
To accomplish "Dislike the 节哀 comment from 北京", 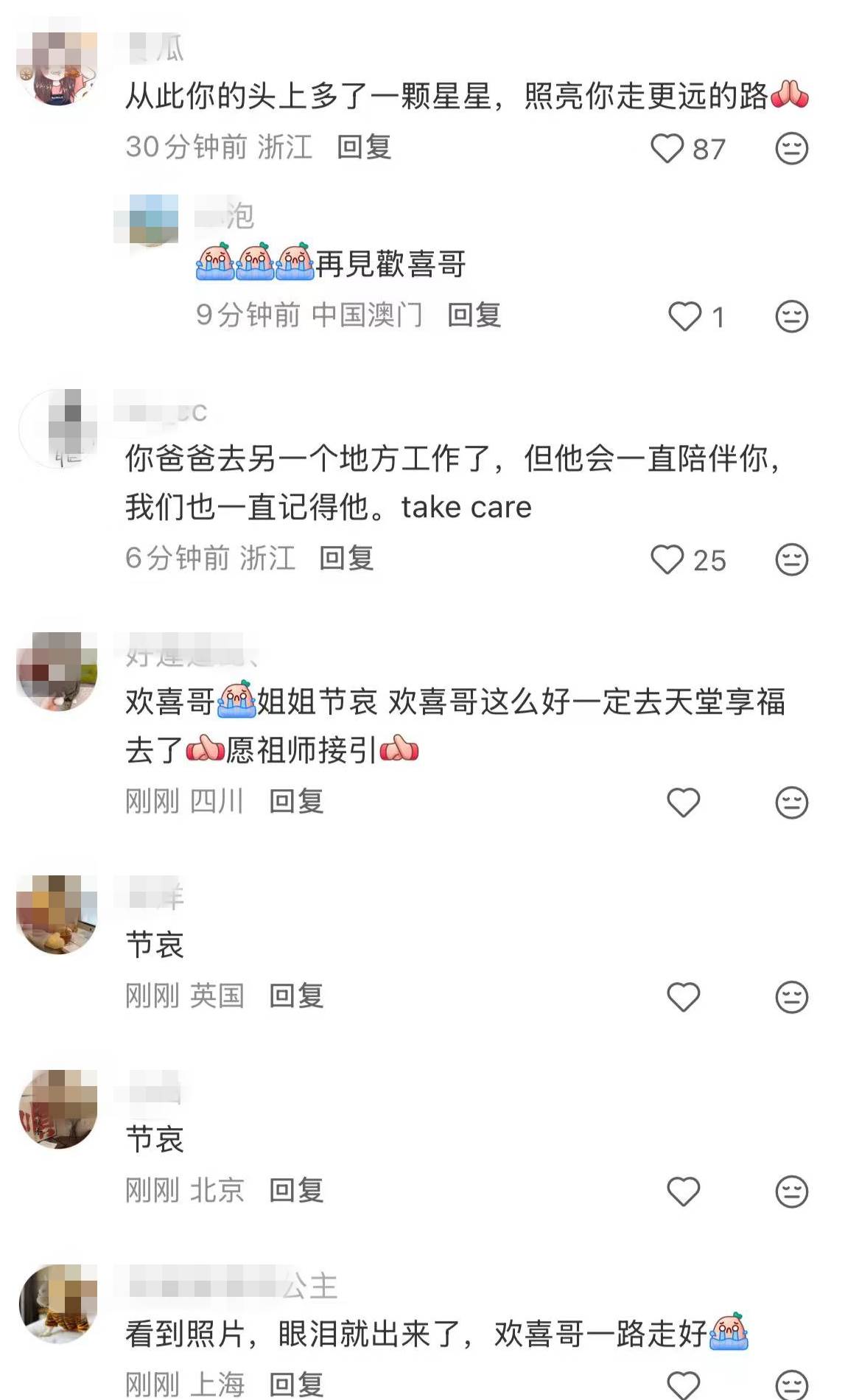I will pyautogui.click(x=791, y=1191).
